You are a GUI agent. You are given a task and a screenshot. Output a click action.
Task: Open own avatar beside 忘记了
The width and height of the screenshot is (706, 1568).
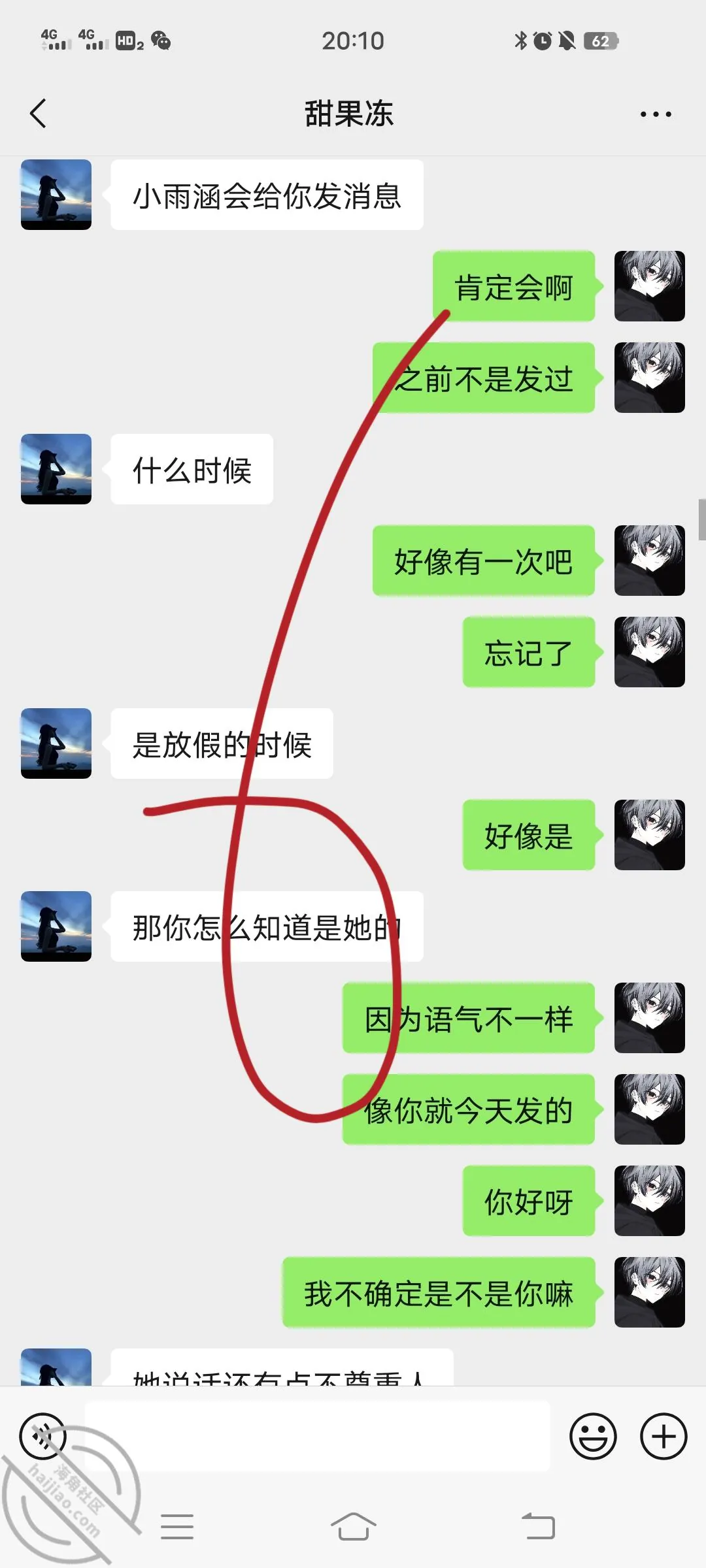[x=650, y=652]
